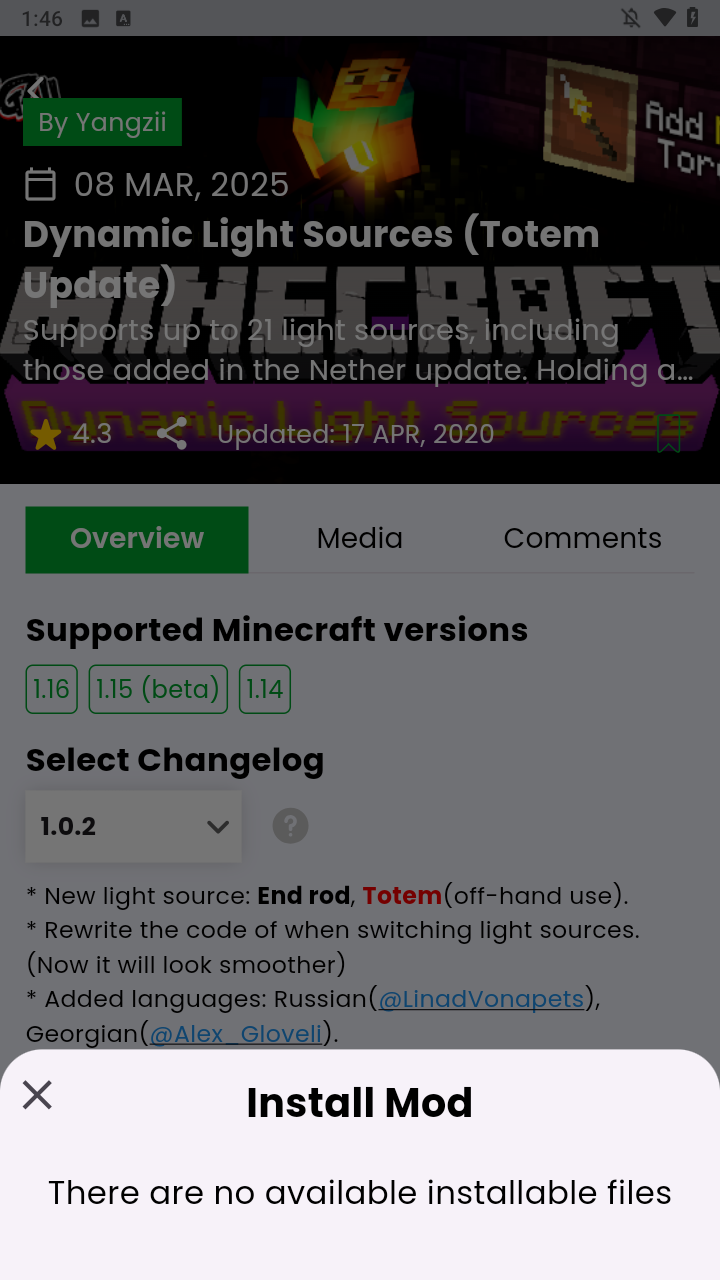The width and height of the screenshot is (720, 1280).
Task: Select the 1.16 version chip
Action: (x=51, y=689)
